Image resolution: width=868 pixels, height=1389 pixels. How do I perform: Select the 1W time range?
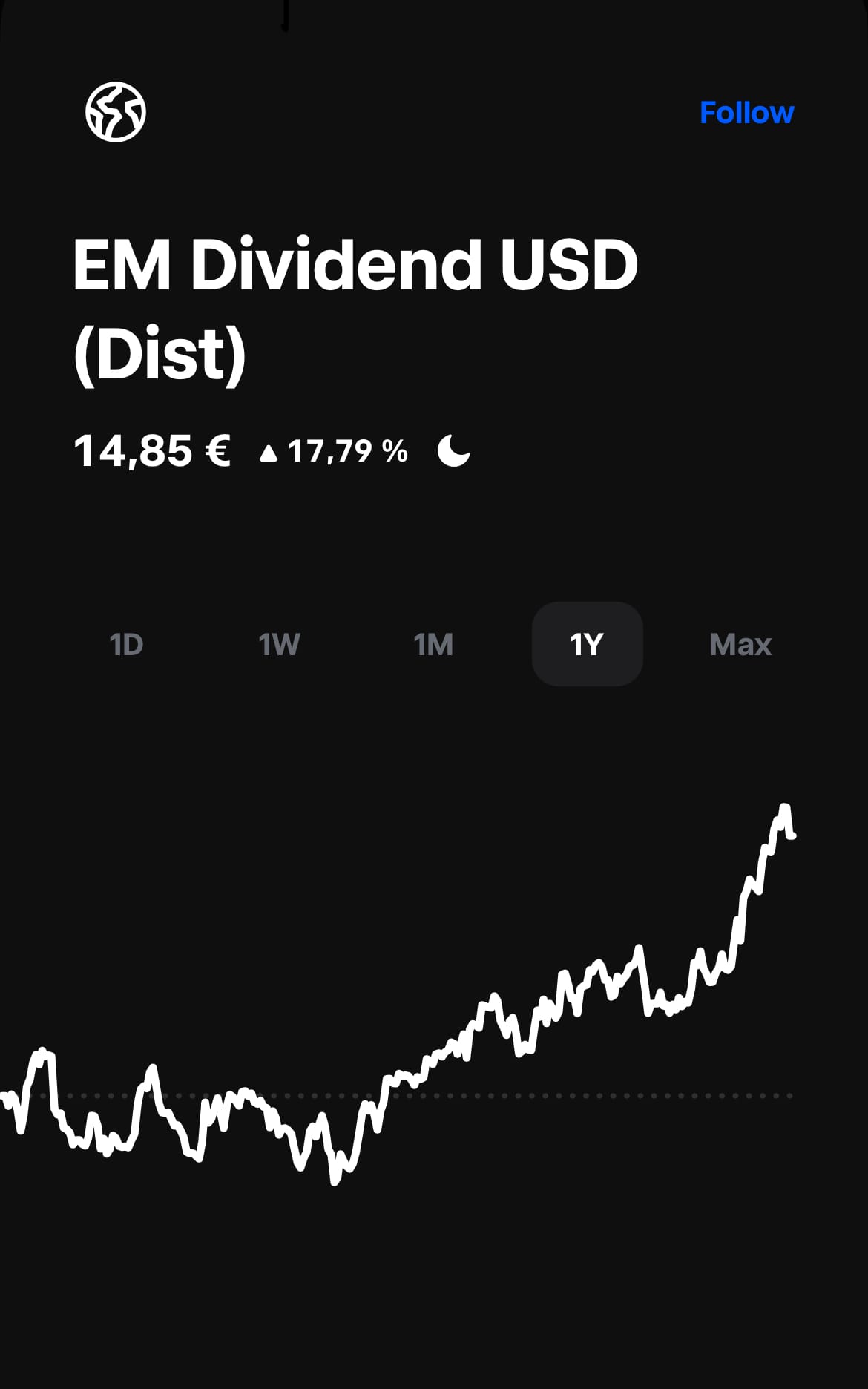pos(280,644)
